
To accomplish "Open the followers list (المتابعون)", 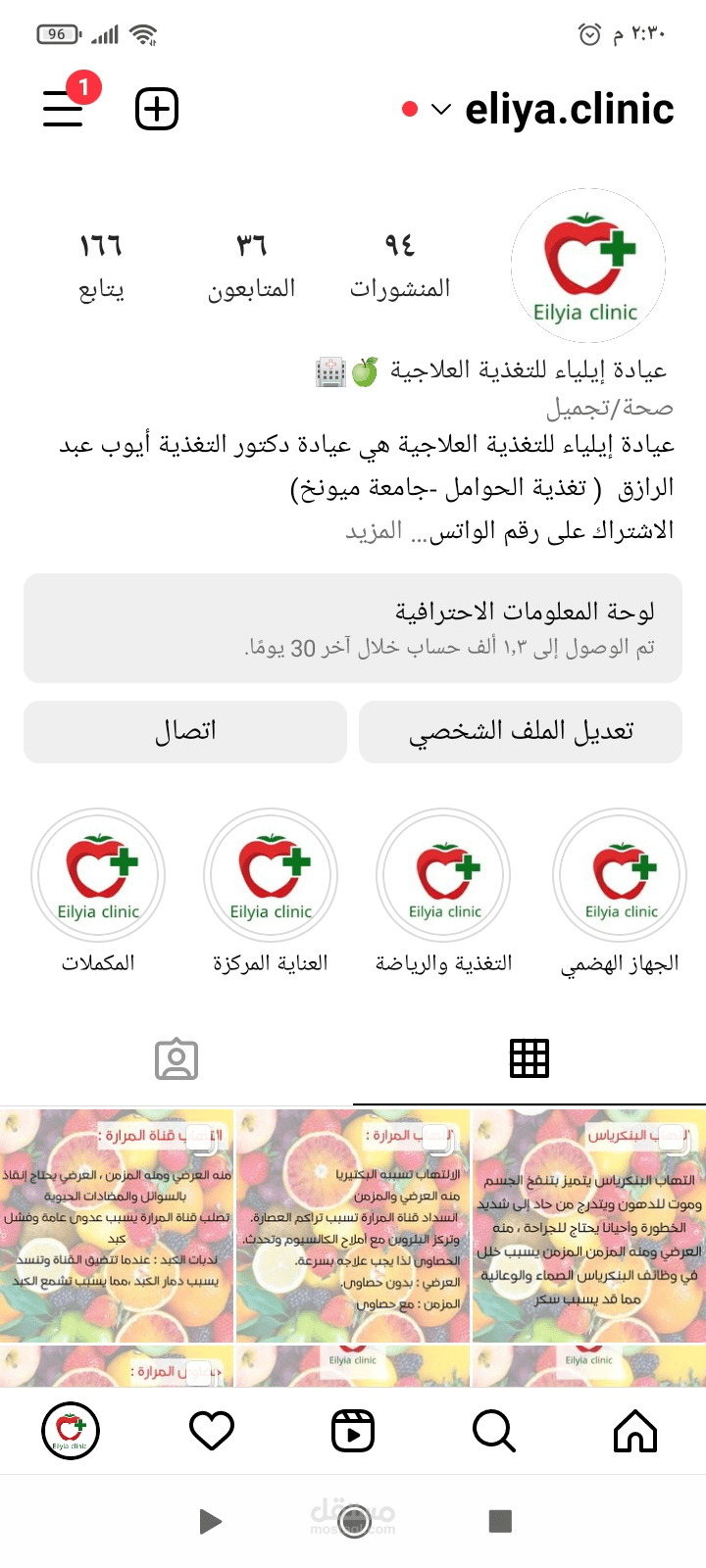I will [x=251, y=266].
